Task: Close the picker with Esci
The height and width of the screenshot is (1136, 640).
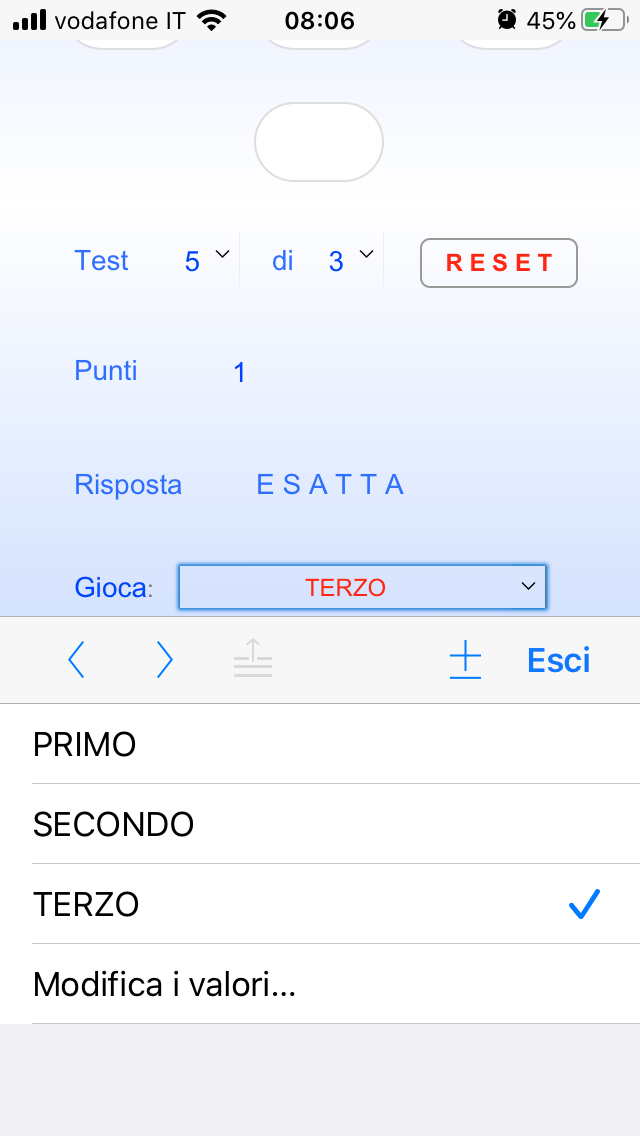Action: click(x=558, y=660)
